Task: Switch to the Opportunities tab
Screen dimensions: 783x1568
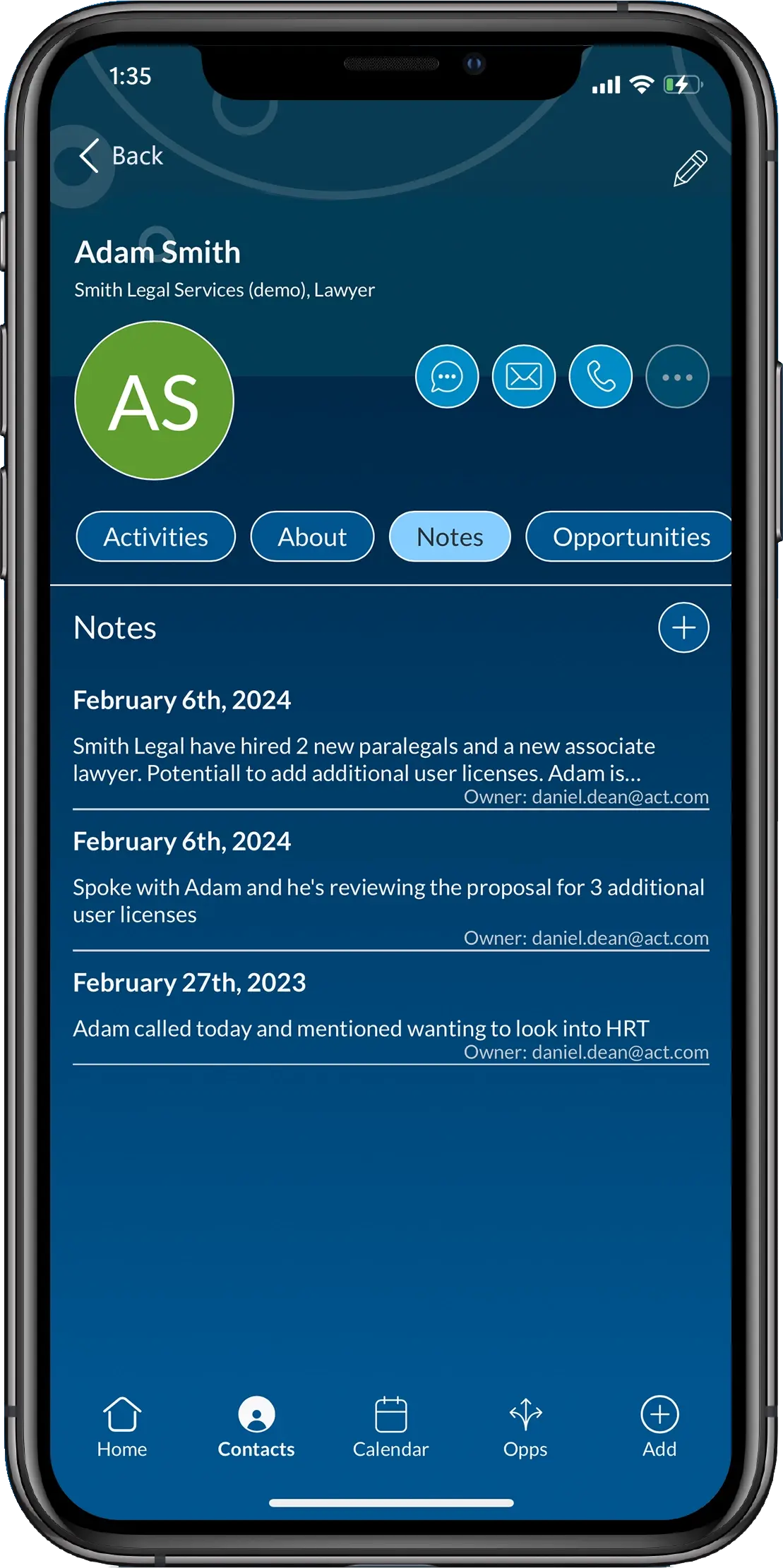Action: pyautogui.click(x=630, y=537)
